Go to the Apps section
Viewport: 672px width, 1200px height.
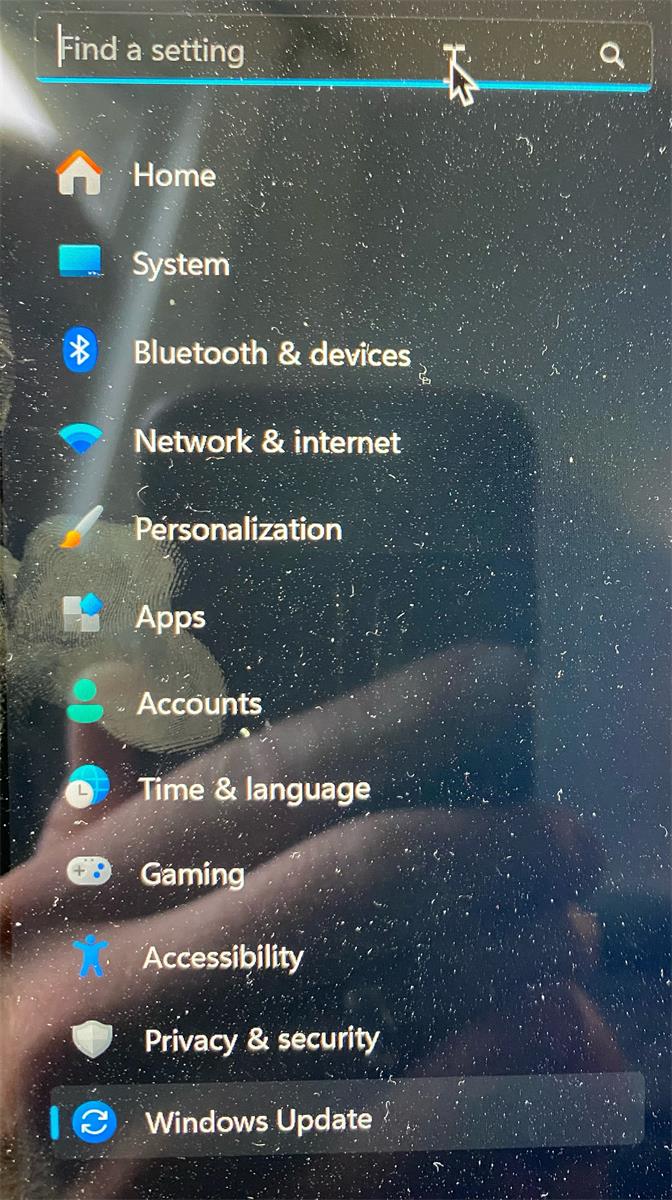click(x=171, y=618)
